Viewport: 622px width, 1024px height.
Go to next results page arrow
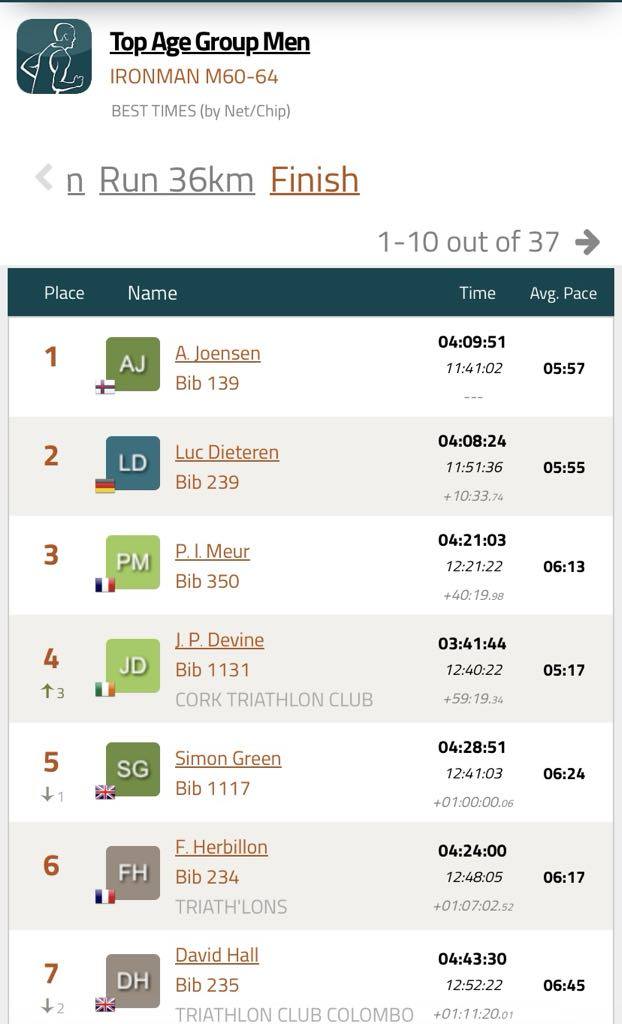588,242
